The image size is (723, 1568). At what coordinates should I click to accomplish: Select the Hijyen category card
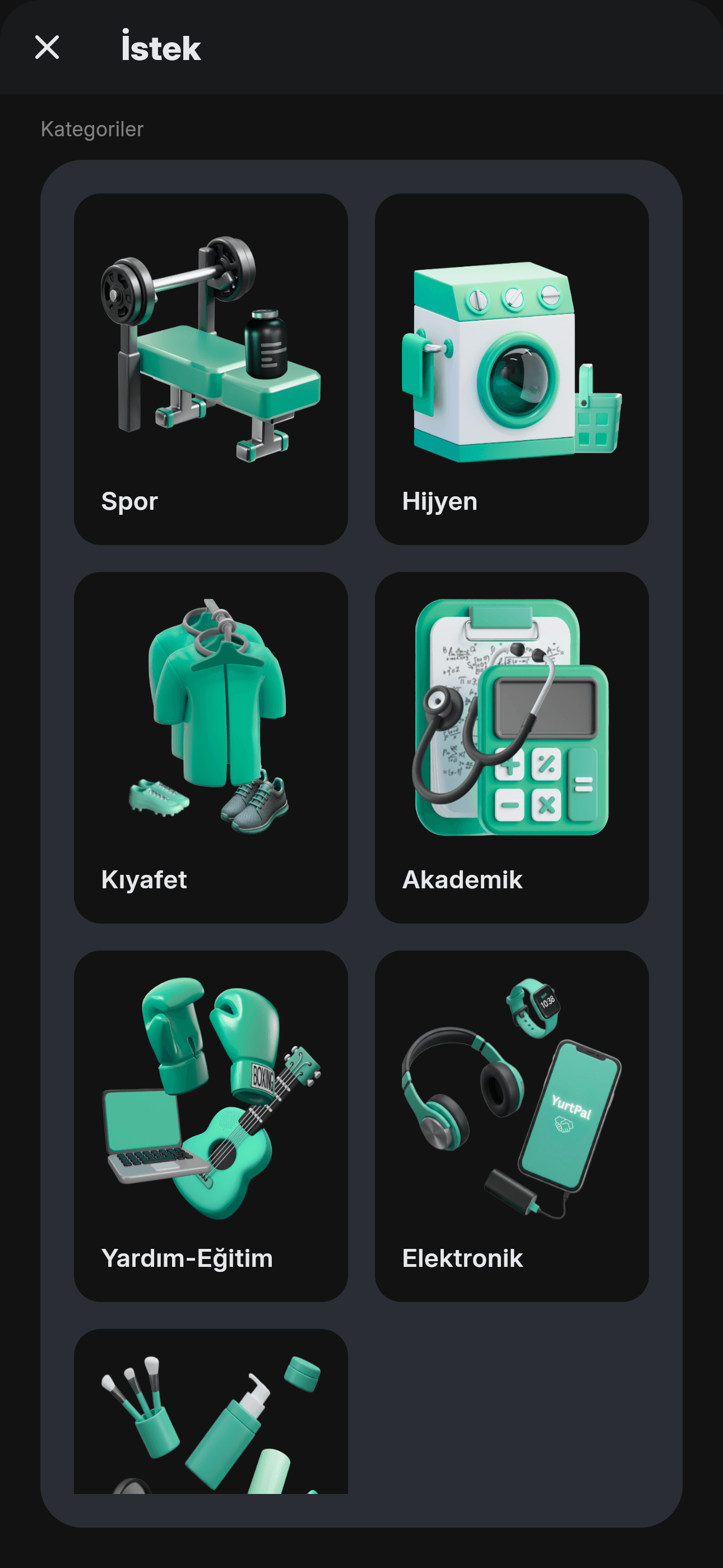(511, 369)
